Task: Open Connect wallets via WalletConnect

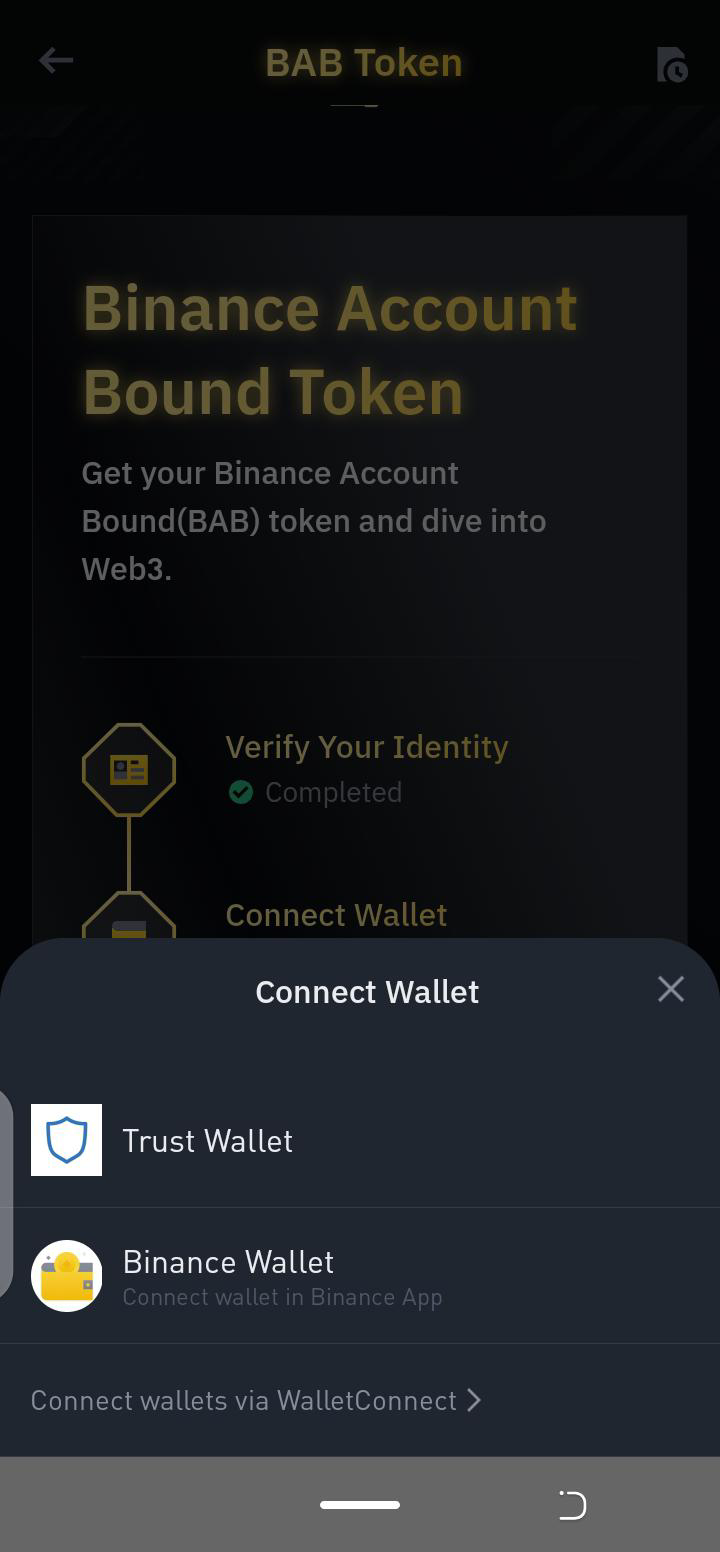Action: [x=256, y=1400]
